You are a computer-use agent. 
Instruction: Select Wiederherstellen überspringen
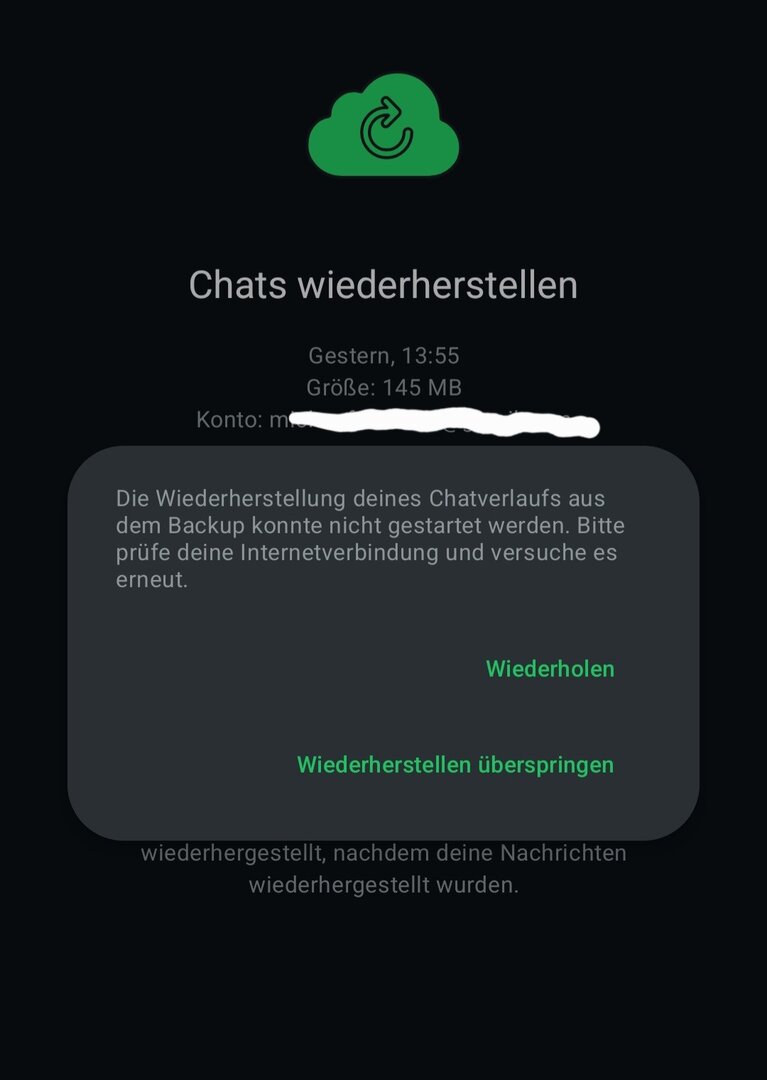tap(455, 765)
